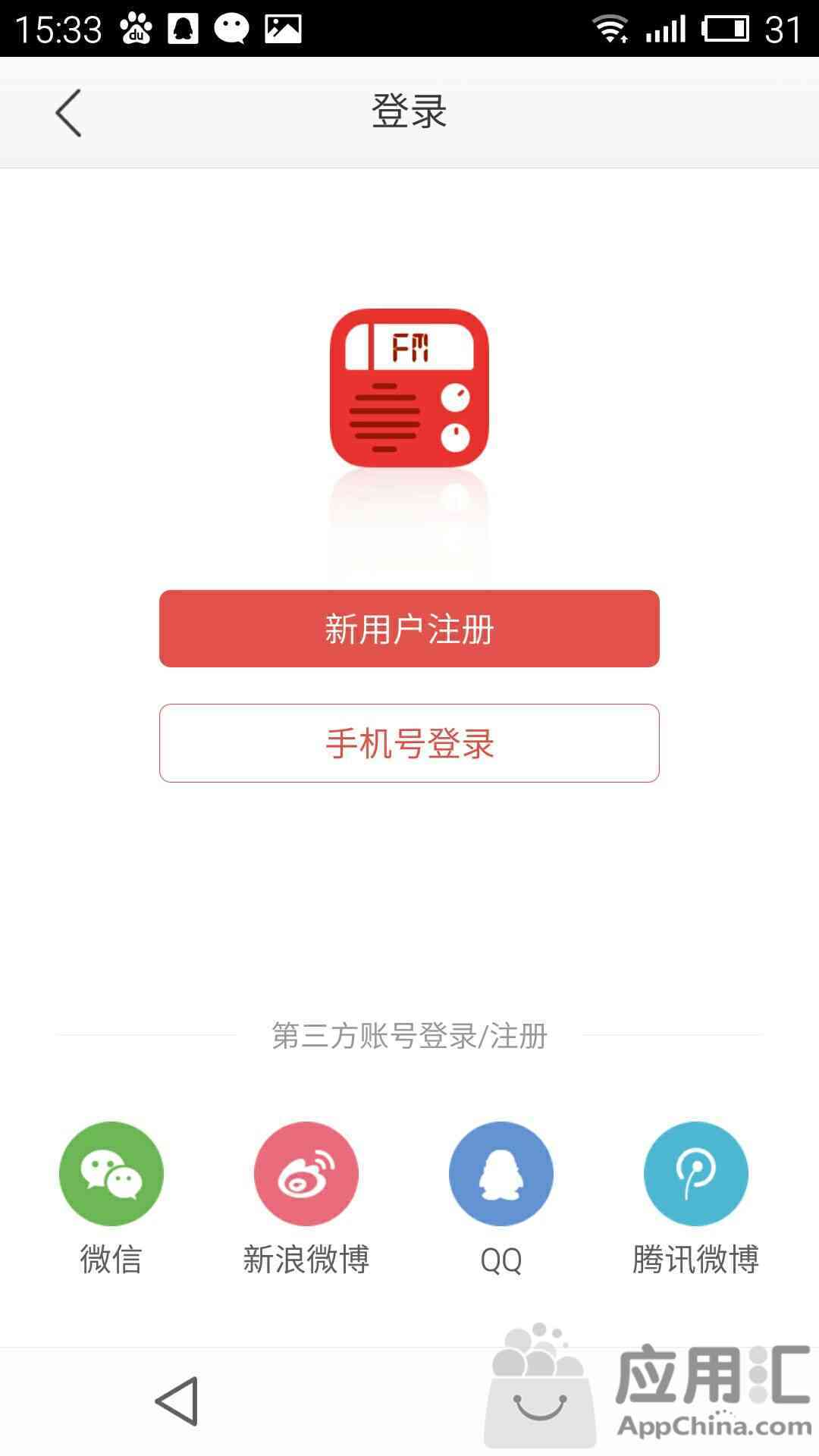Go back using the header arrow
Screen dimensions: 819x1456
[68, 113]
